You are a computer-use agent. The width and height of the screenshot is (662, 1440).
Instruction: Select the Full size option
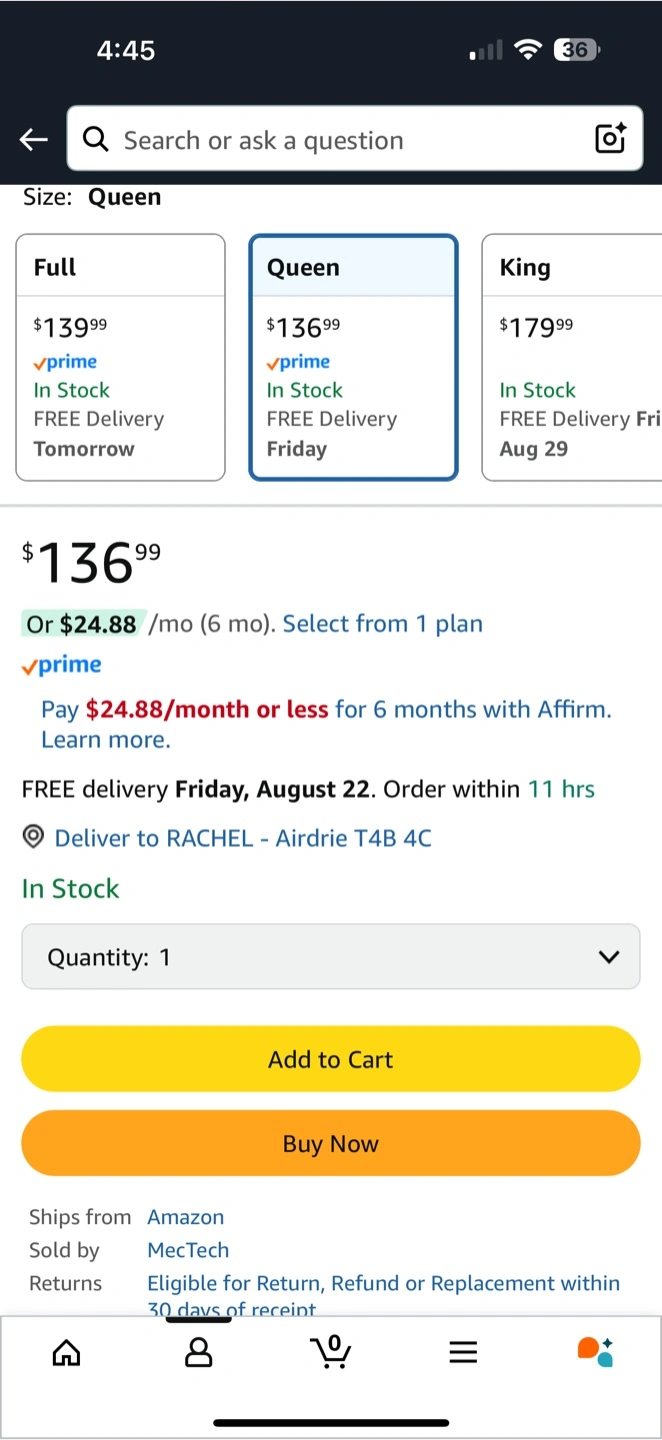pyautogui.click(x=121, y=358)
